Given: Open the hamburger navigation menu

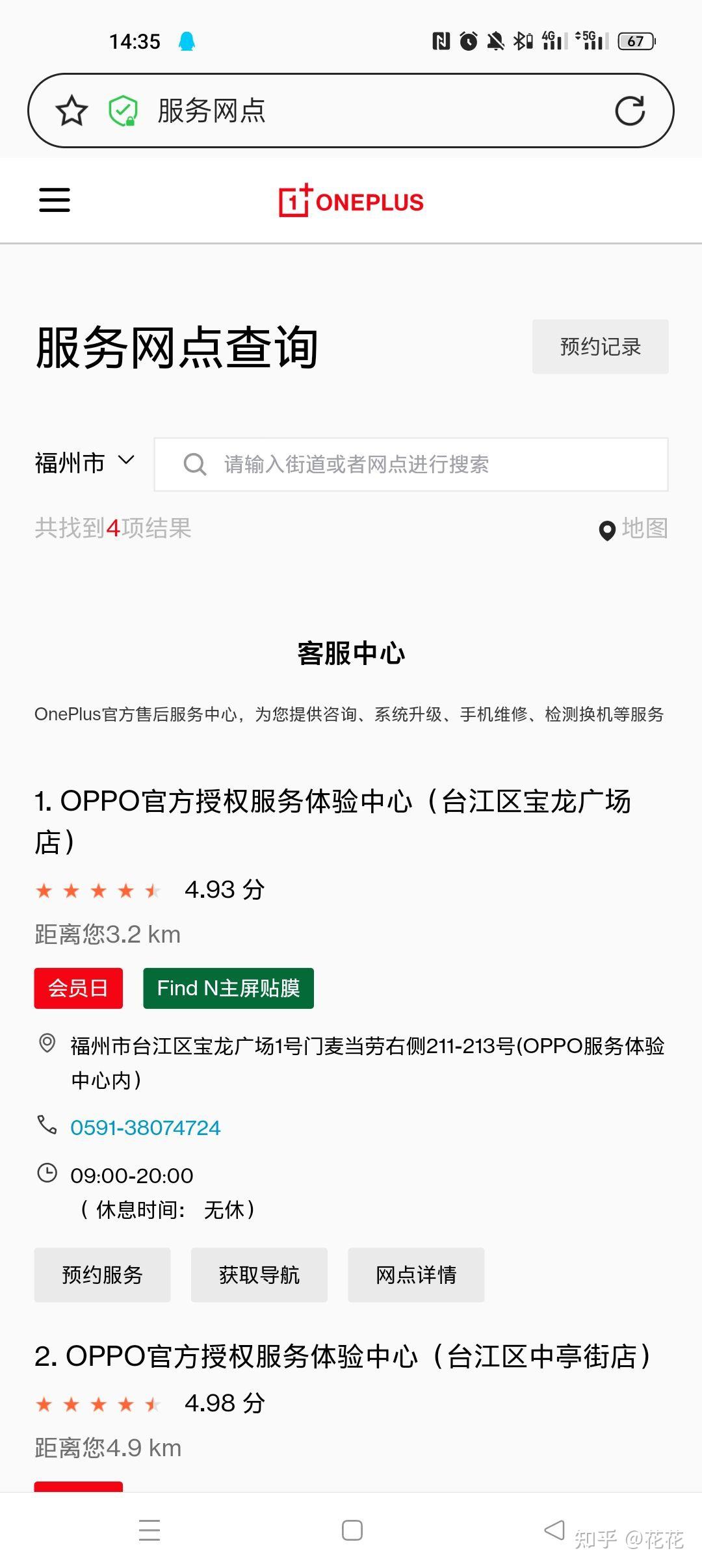Looking at the screenshot, I should click(54, 200).
